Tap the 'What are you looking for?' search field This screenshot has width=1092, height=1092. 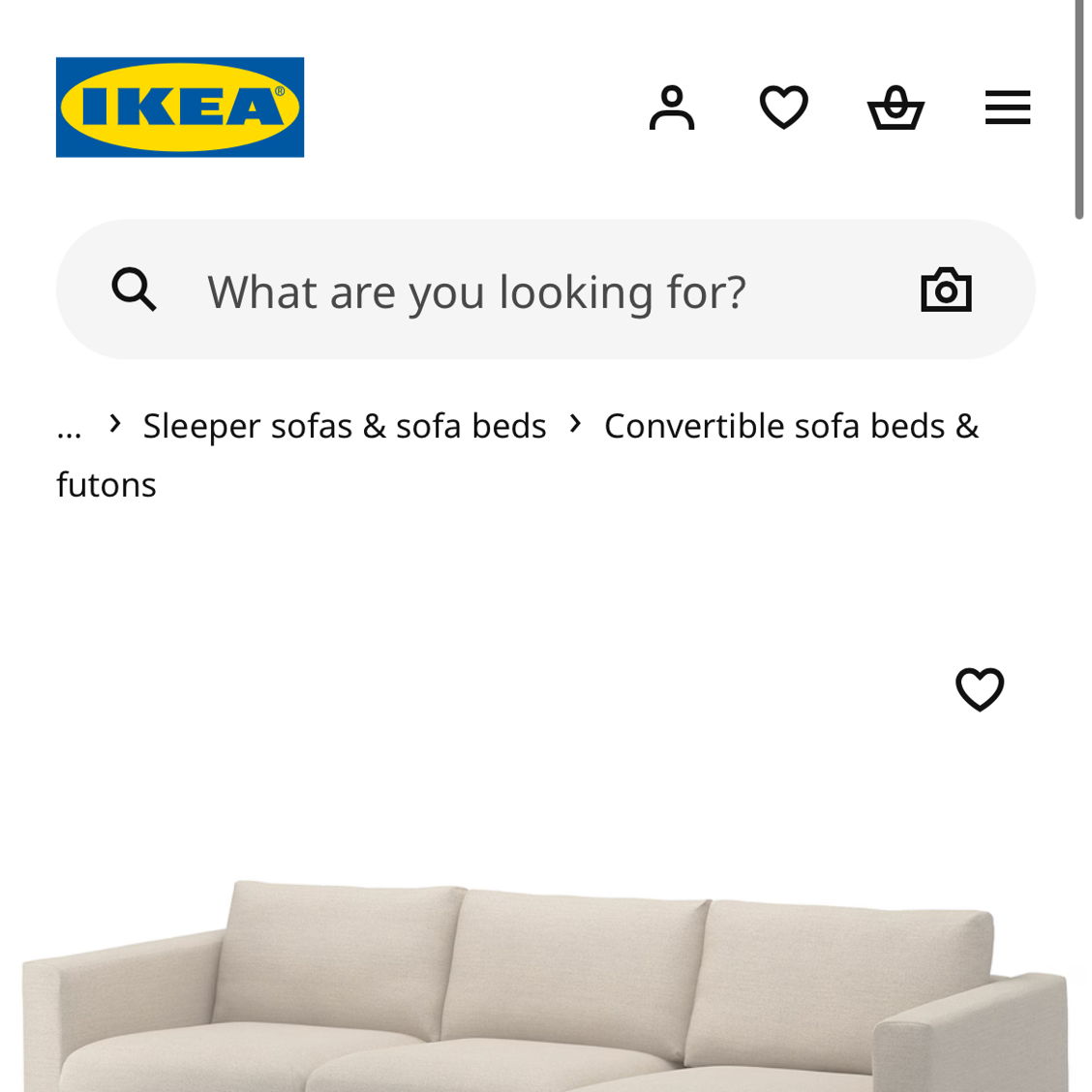[476, 291]
